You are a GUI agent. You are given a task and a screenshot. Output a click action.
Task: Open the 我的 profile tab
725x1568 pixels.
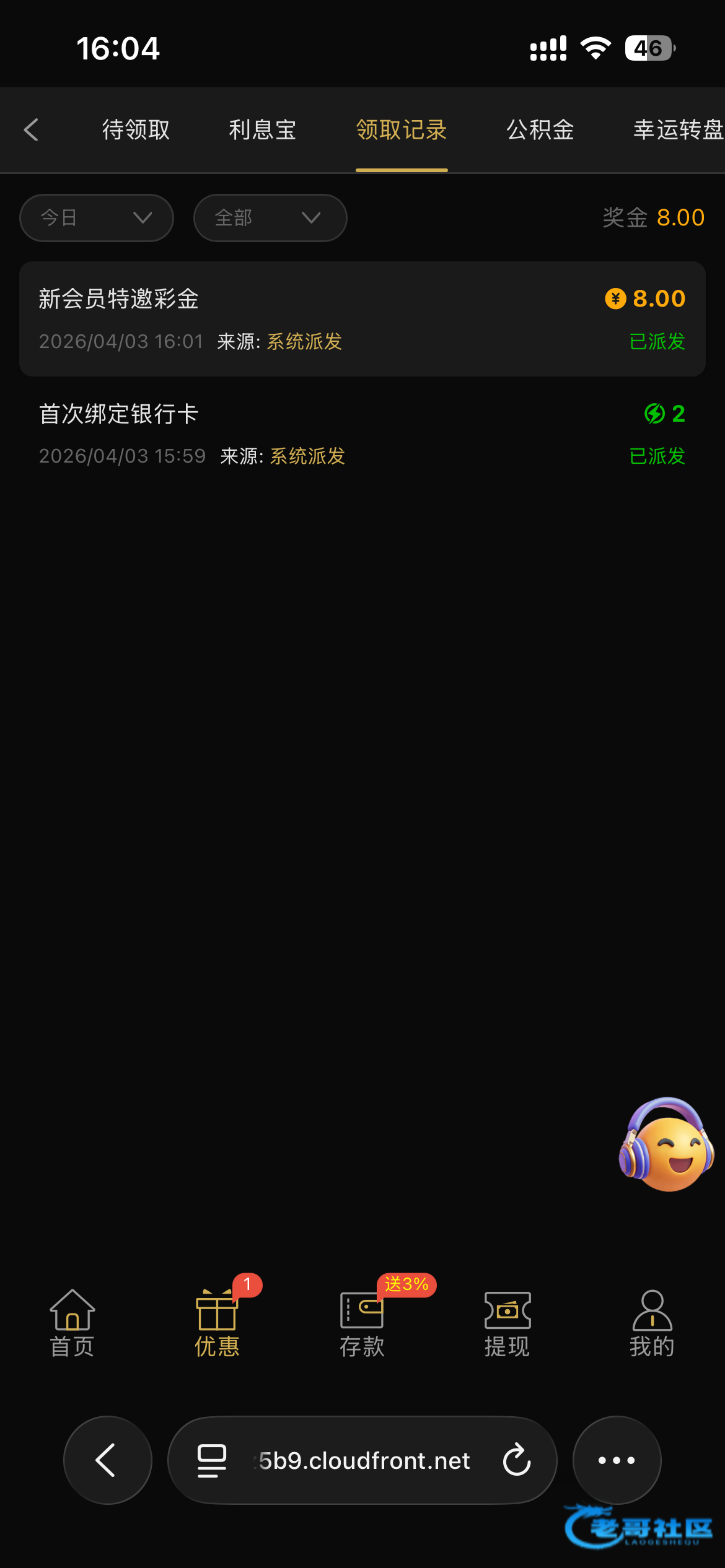[x=652, y=1323]
